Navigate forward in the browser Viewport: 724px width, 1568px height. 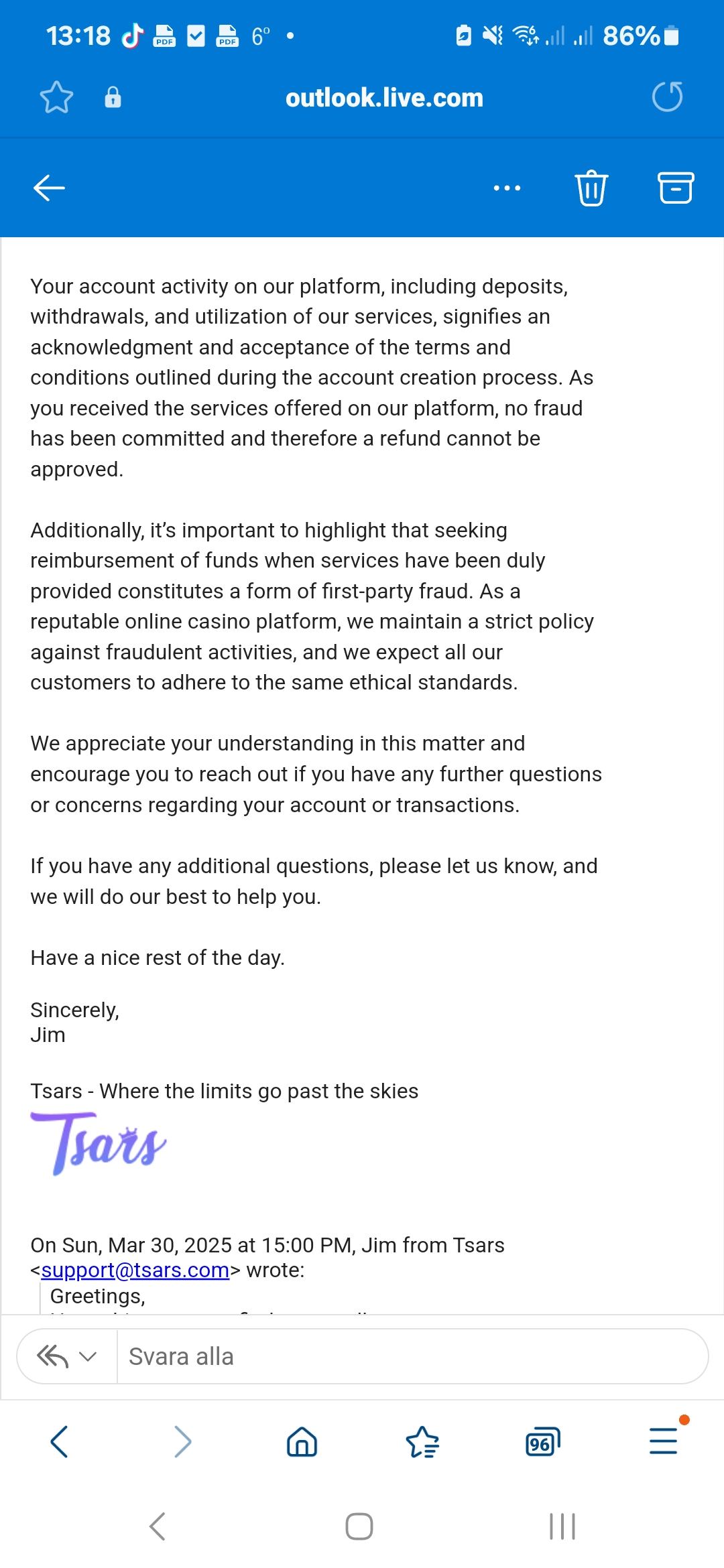coord(182,1441)
